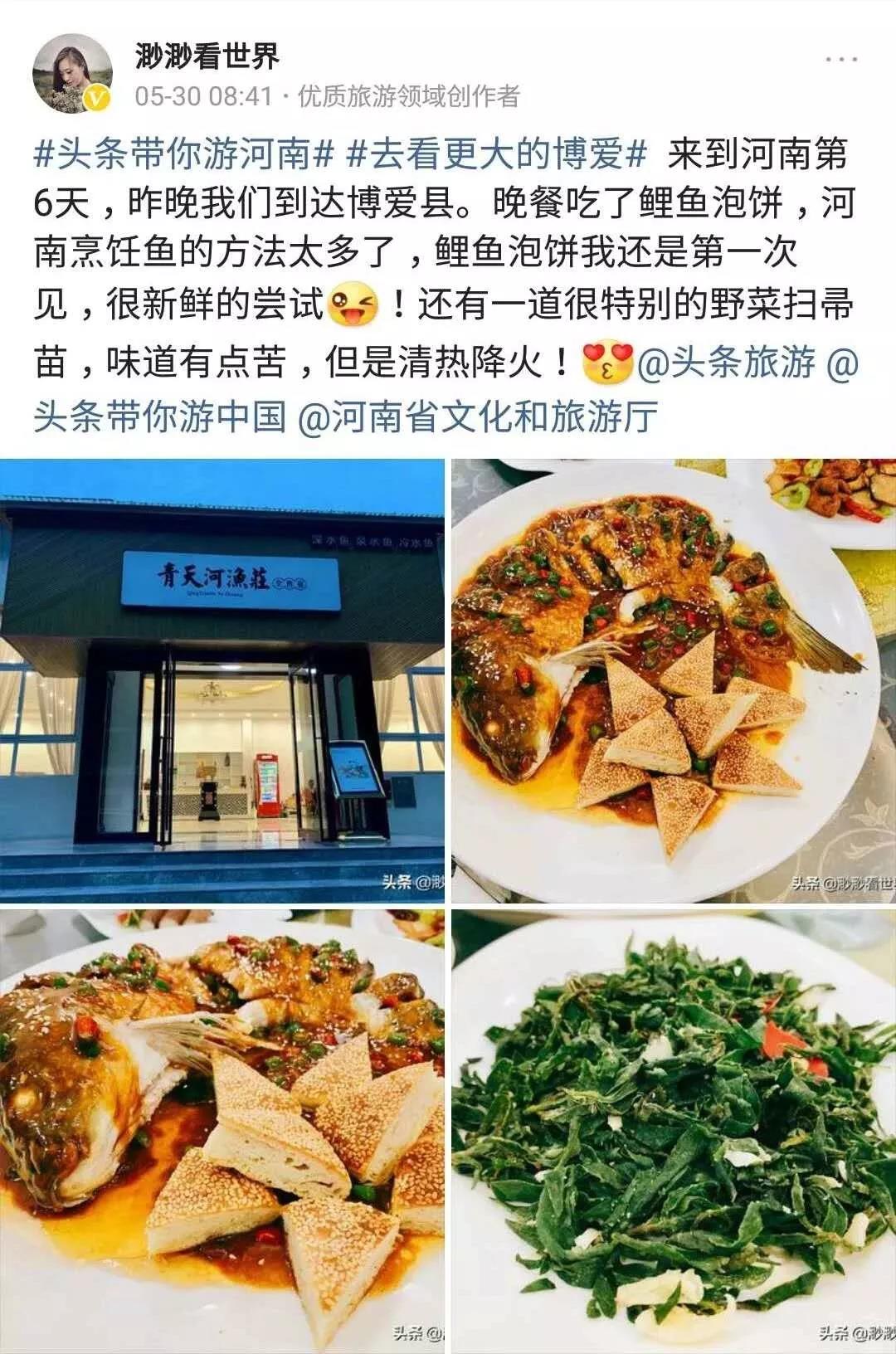
Task: View the green wild vegetable dish photo
Action: (673, 1132)
